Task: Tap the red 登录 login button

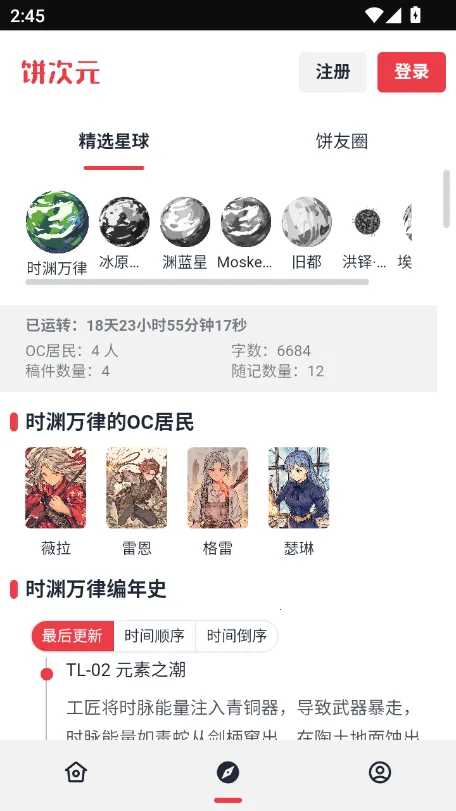Action: (x=412, y=72)
